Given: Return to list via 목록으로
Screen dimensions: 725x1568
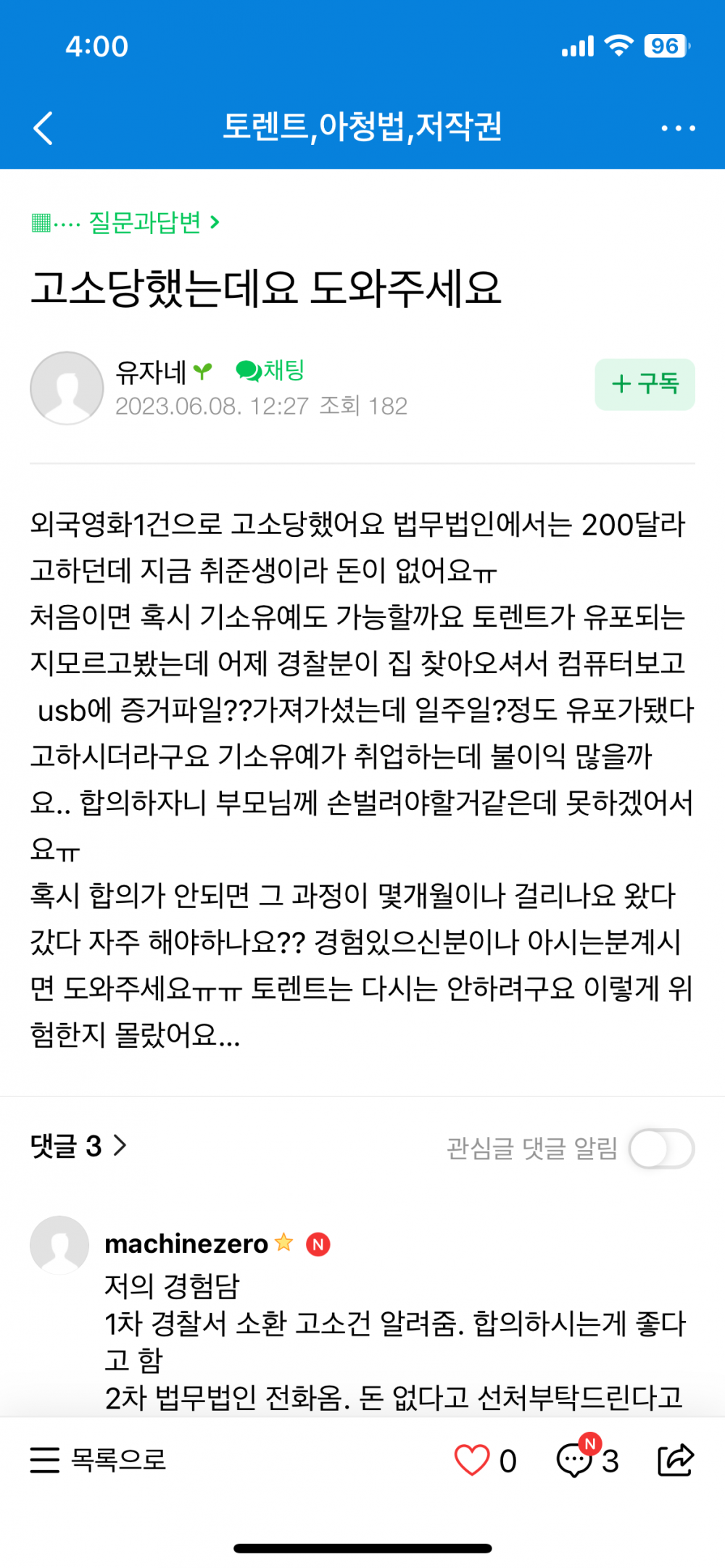Looking at the screenshot, I should [99, 1459].
